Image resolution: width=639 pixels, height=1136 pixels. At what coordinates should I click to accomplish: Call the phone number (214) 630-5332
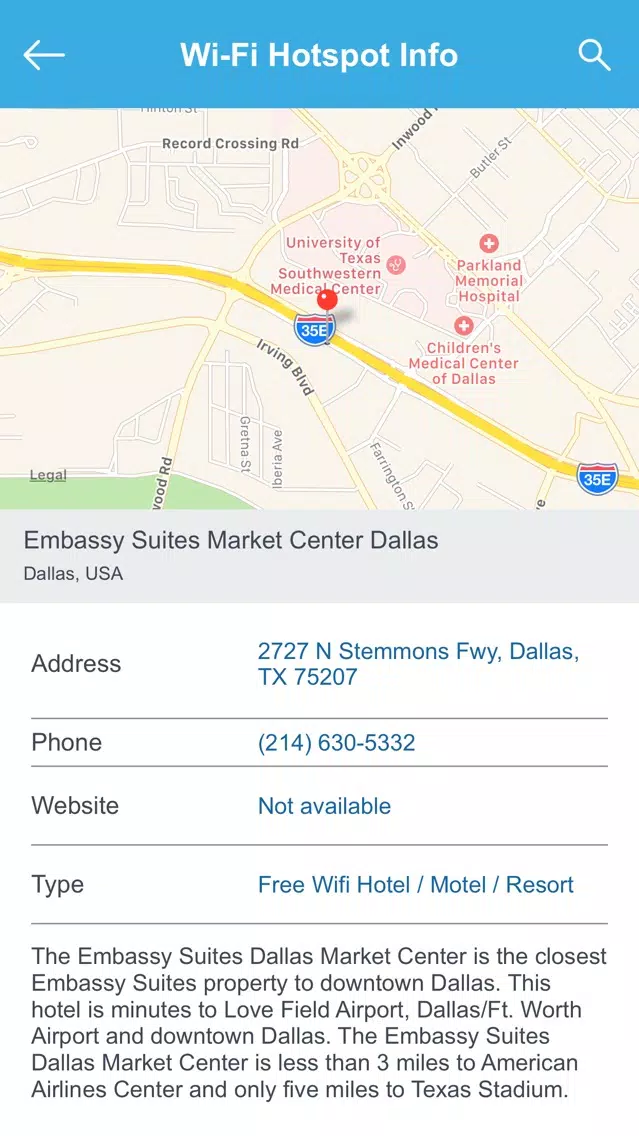point(336,743)
